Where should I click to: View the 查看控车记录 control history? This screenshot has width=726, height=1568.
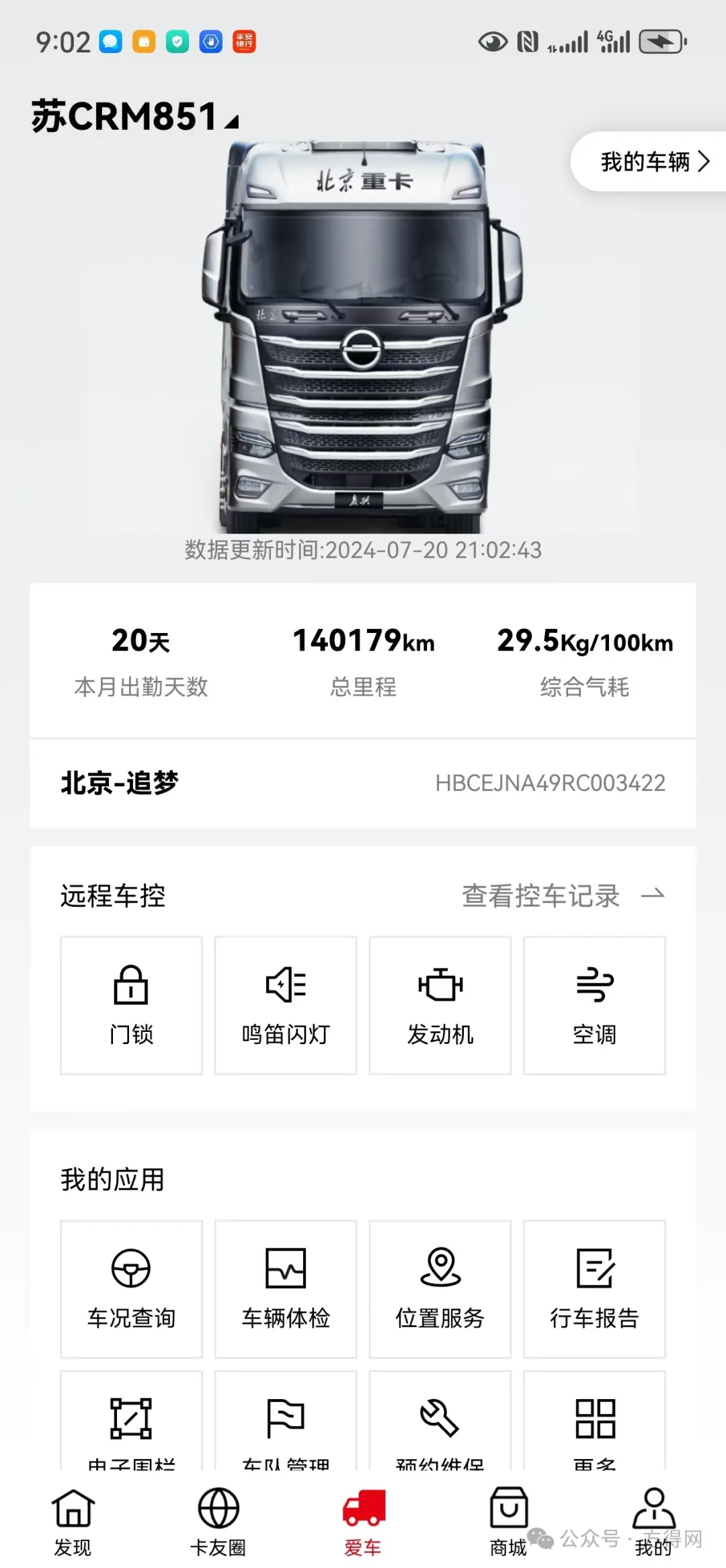[x=562, y=896]
